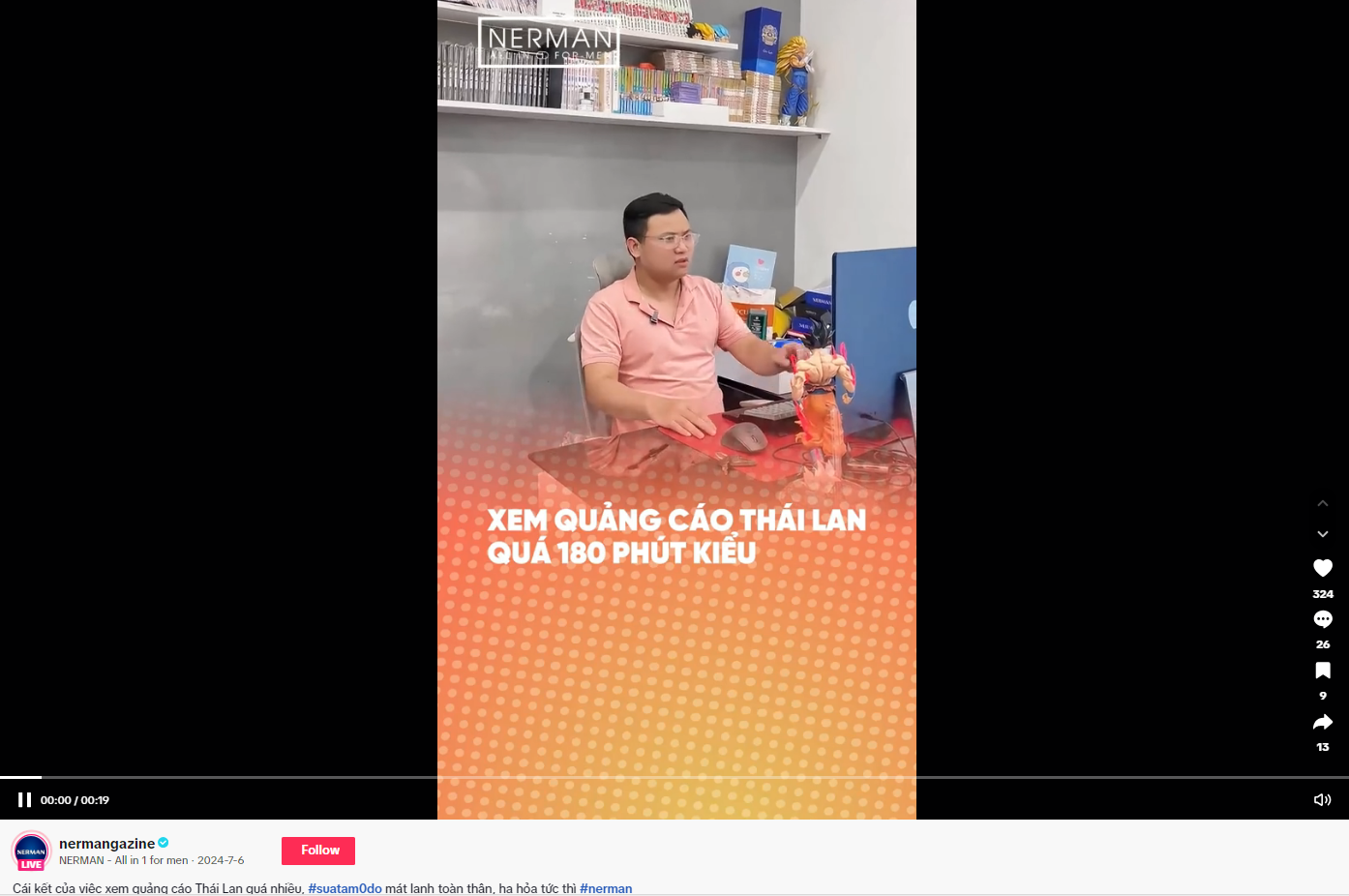Open the #nerman hashtag
The image size is (1349, 896).
[606, 888]
